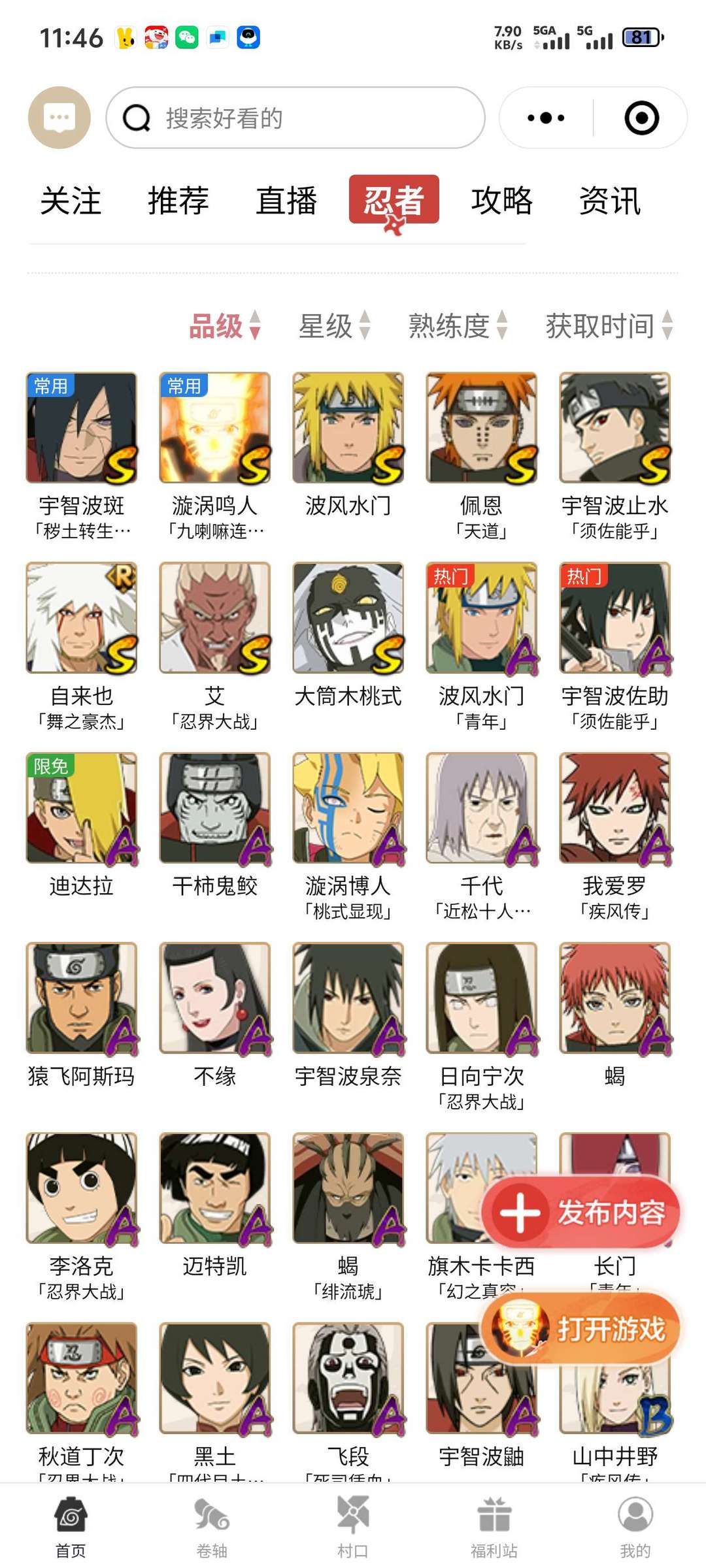Tap the 打开游戏 button

point(581,1329)
